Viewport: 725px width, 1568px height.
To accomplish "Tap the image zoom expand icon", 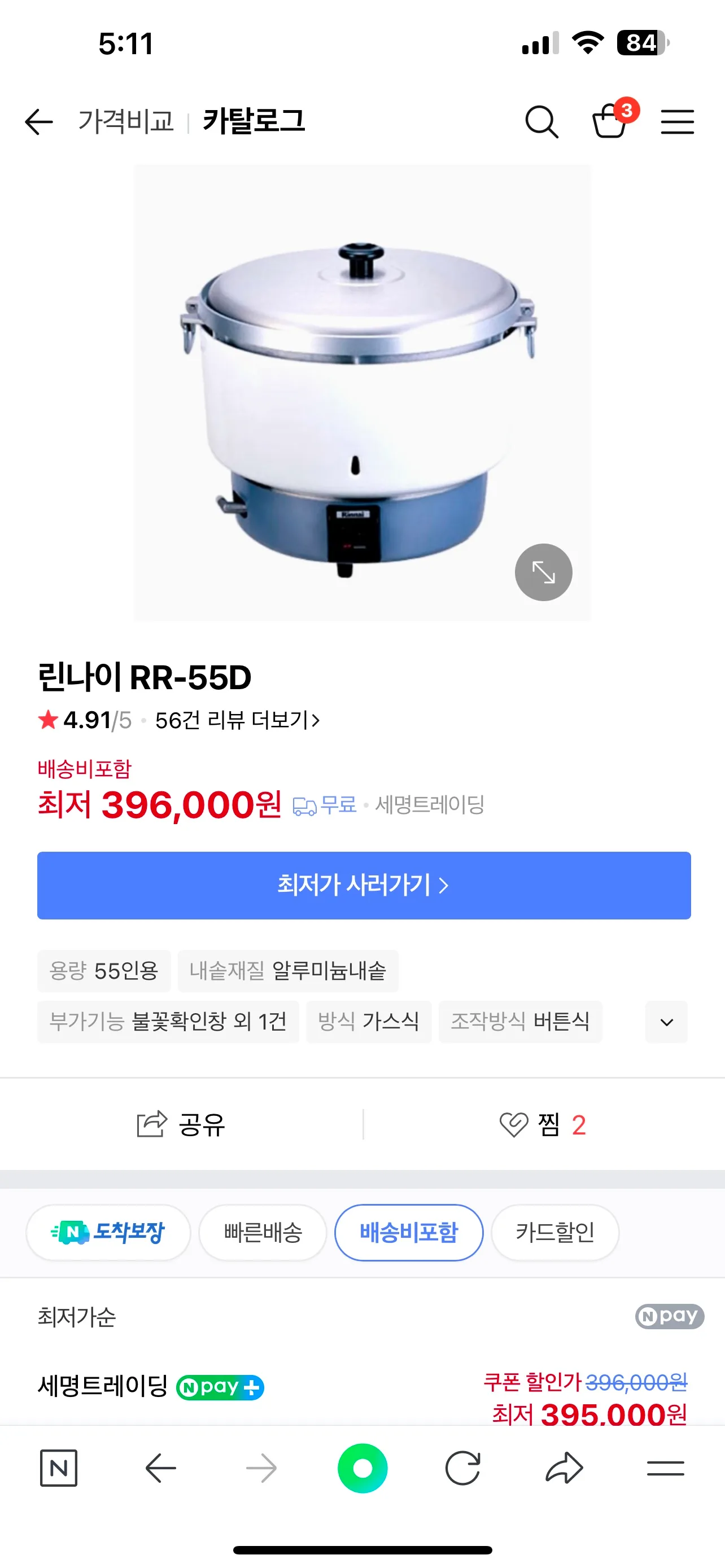I will point(543,572).
